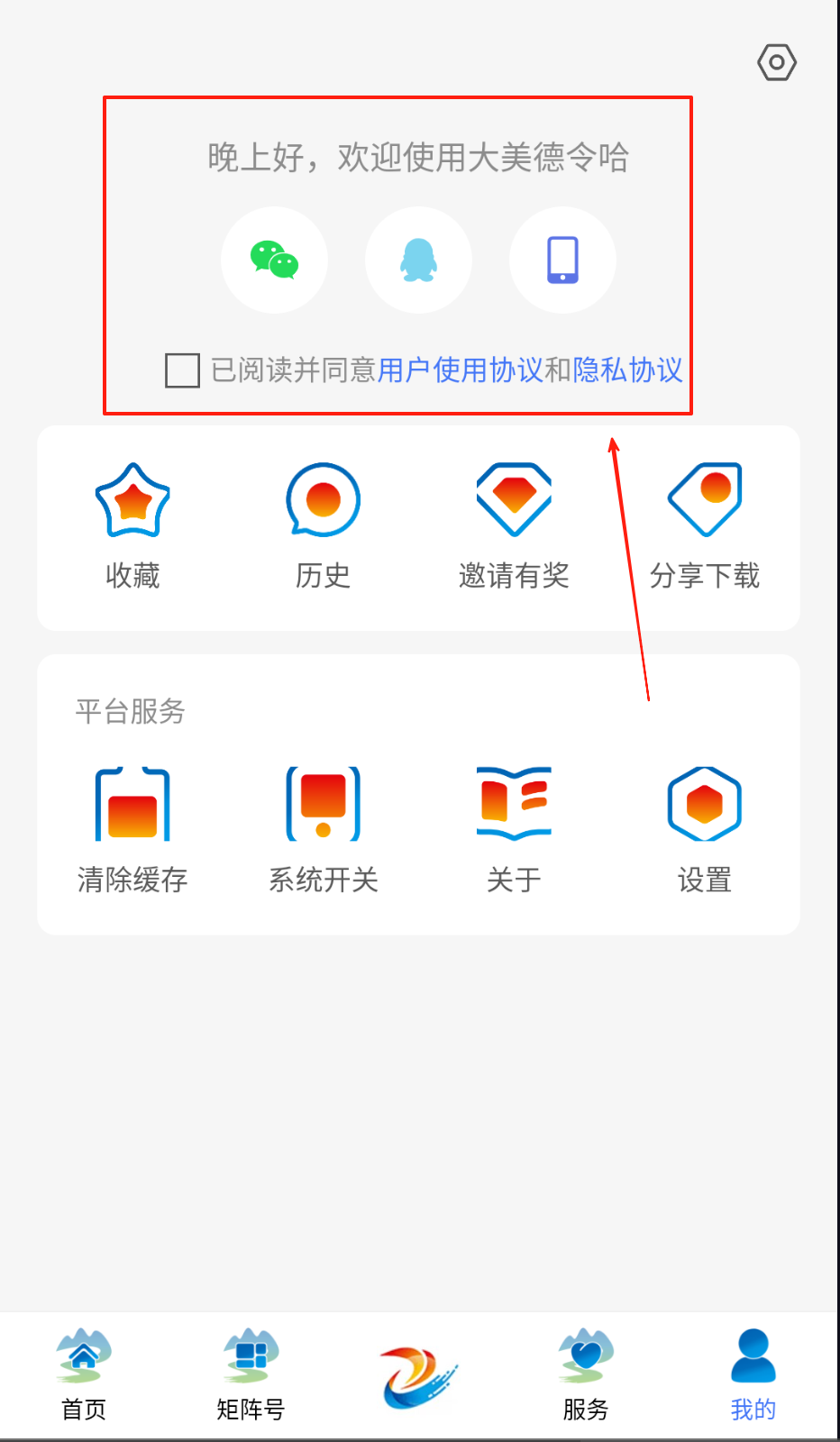Open the 用户使用协议 link

[x=460, y=370]
